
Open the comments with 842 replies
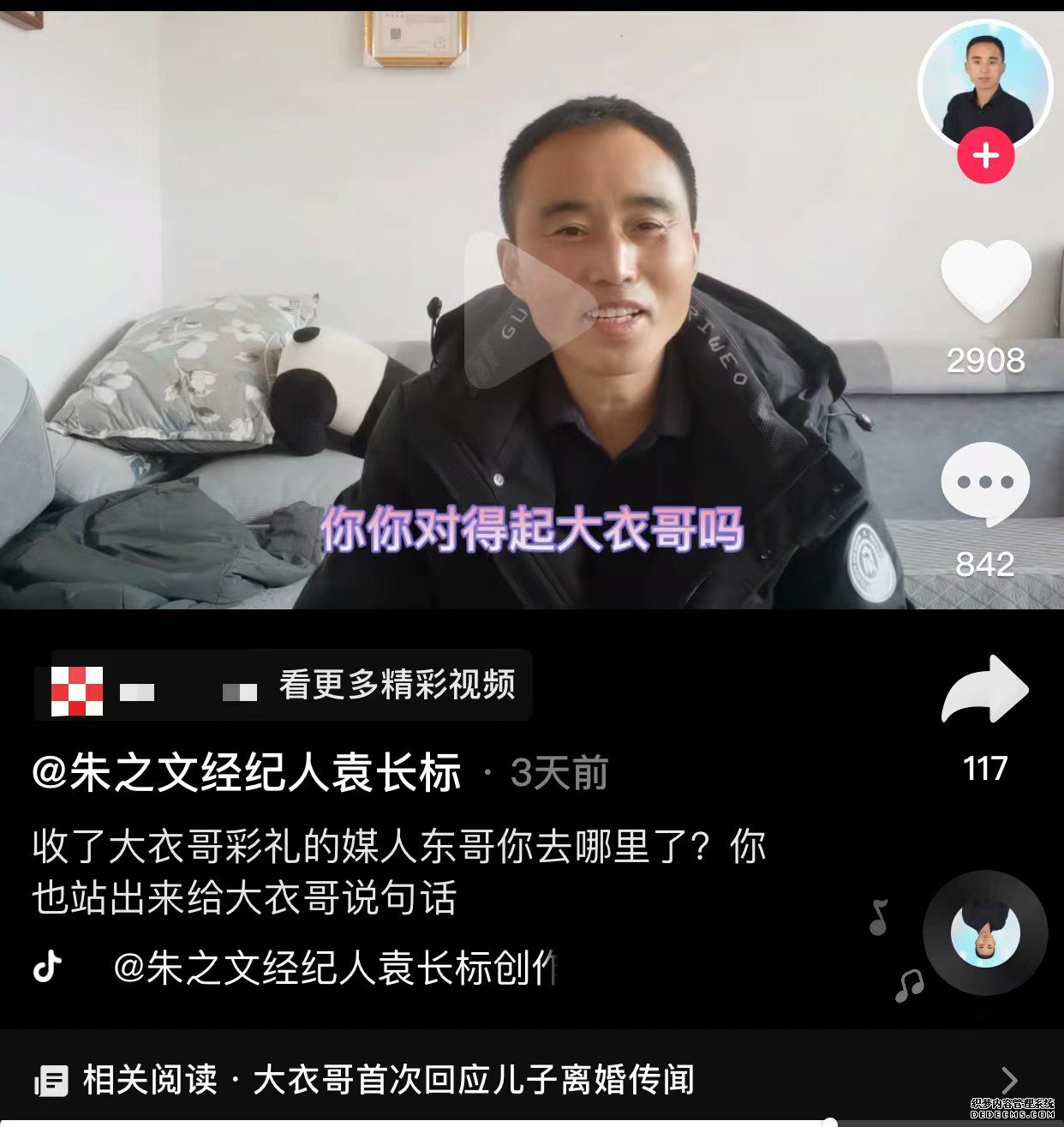point(985,483)
